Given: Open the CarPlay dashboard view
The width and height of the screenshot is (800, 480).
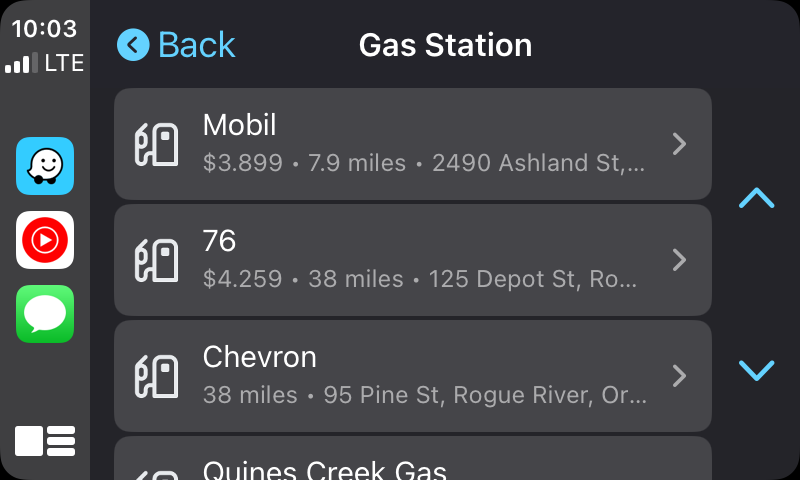Looking at the screenshot, I should click(45, 441).
